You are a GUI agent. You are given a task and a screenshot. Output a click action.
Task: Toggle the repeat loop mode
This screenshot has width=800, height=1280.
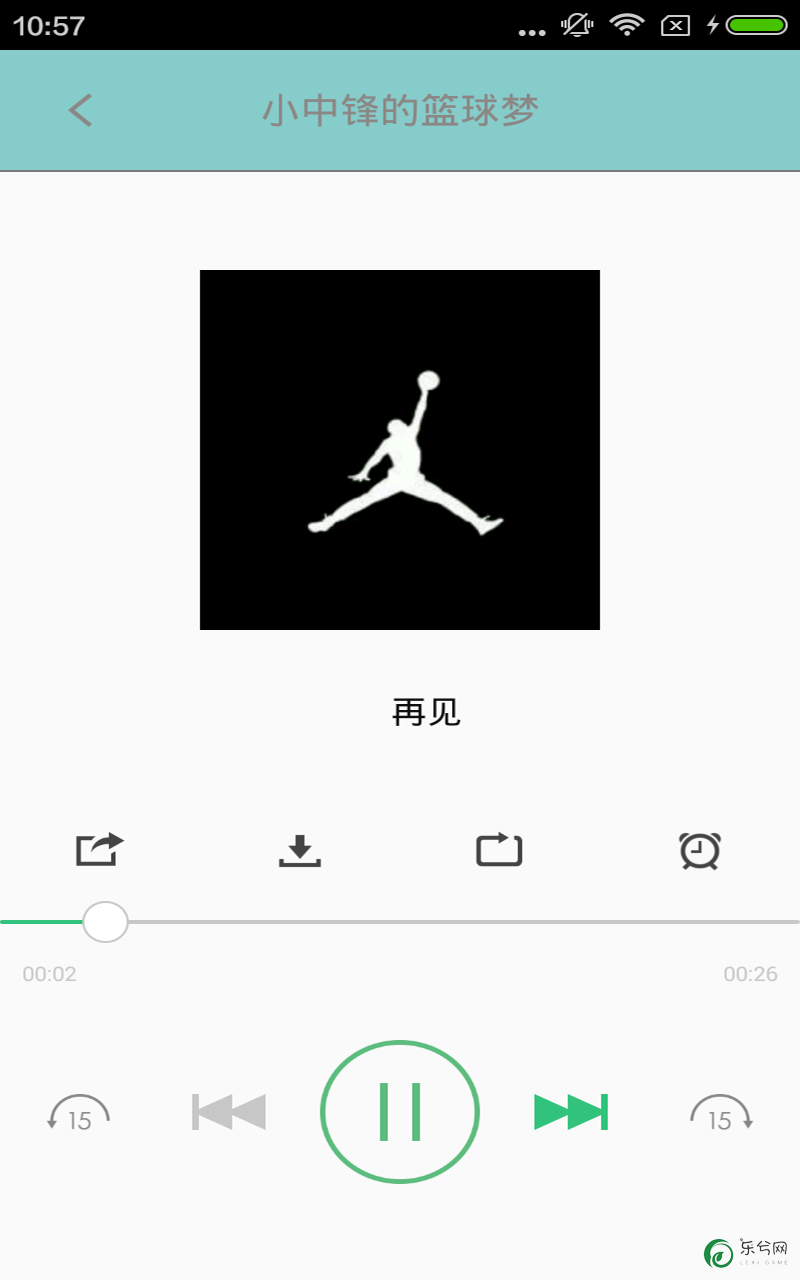pyautogui.click(x=499, y=850)
